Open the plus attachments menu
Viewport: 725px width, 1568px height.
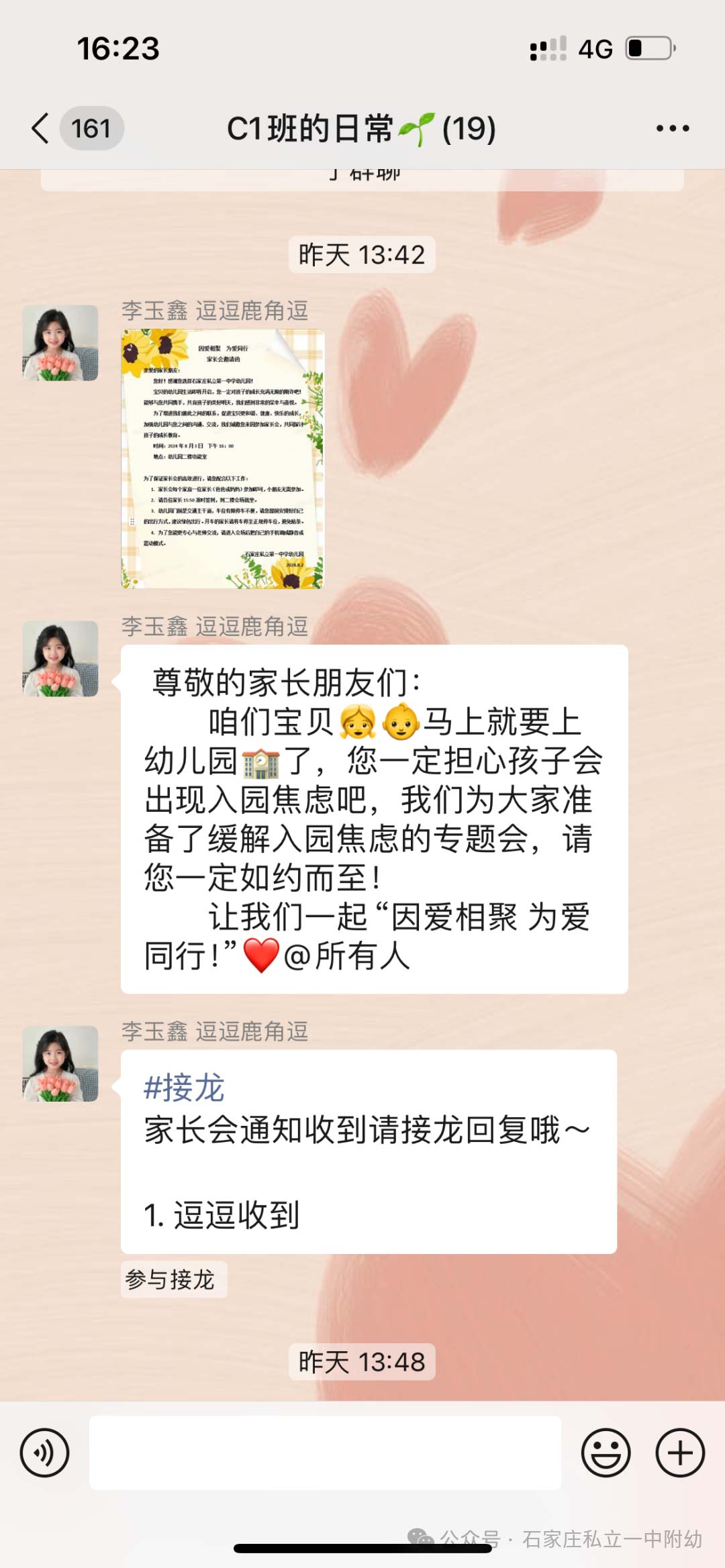(679, 1453)
